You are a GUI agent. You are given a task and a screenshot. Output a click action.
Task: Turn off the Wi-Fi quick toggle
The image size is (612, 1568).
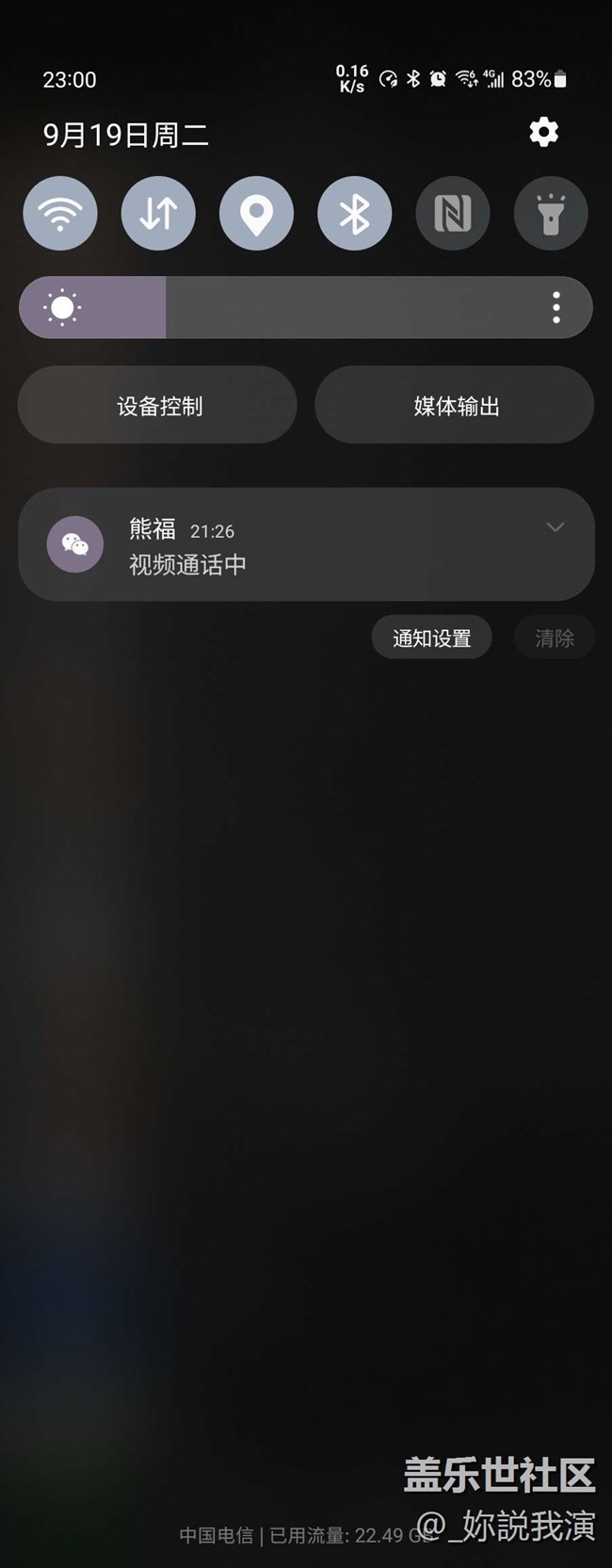60,214
